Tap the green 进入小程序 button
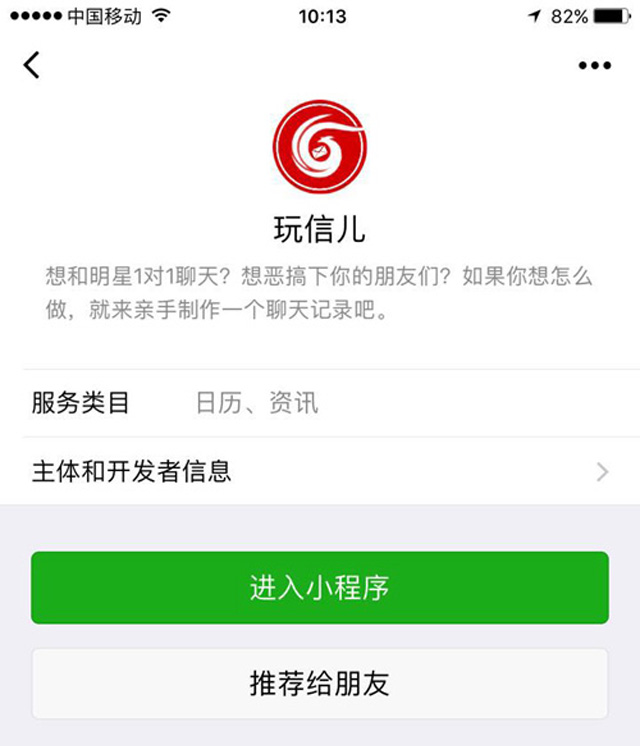 coord(320,588)
